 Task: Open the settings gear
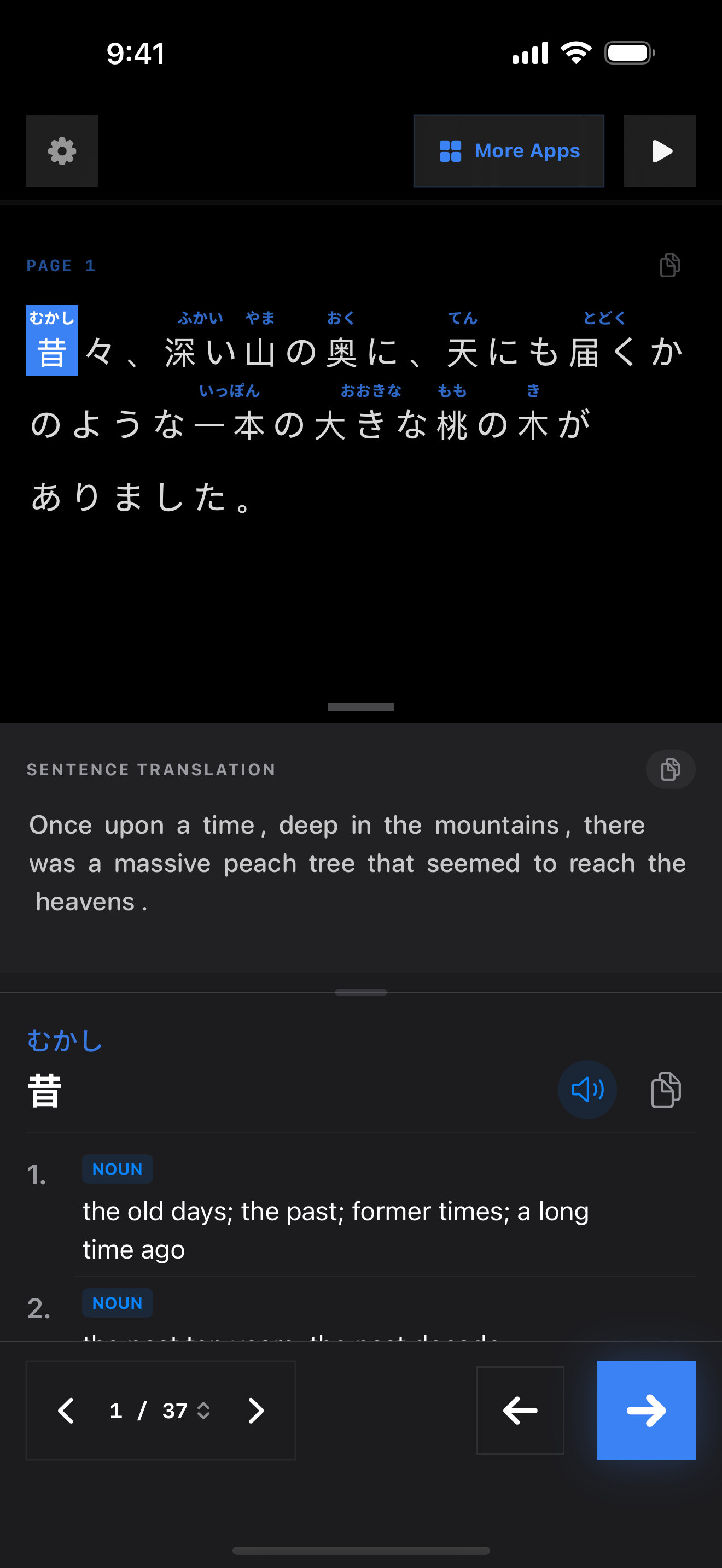[62, 151]
